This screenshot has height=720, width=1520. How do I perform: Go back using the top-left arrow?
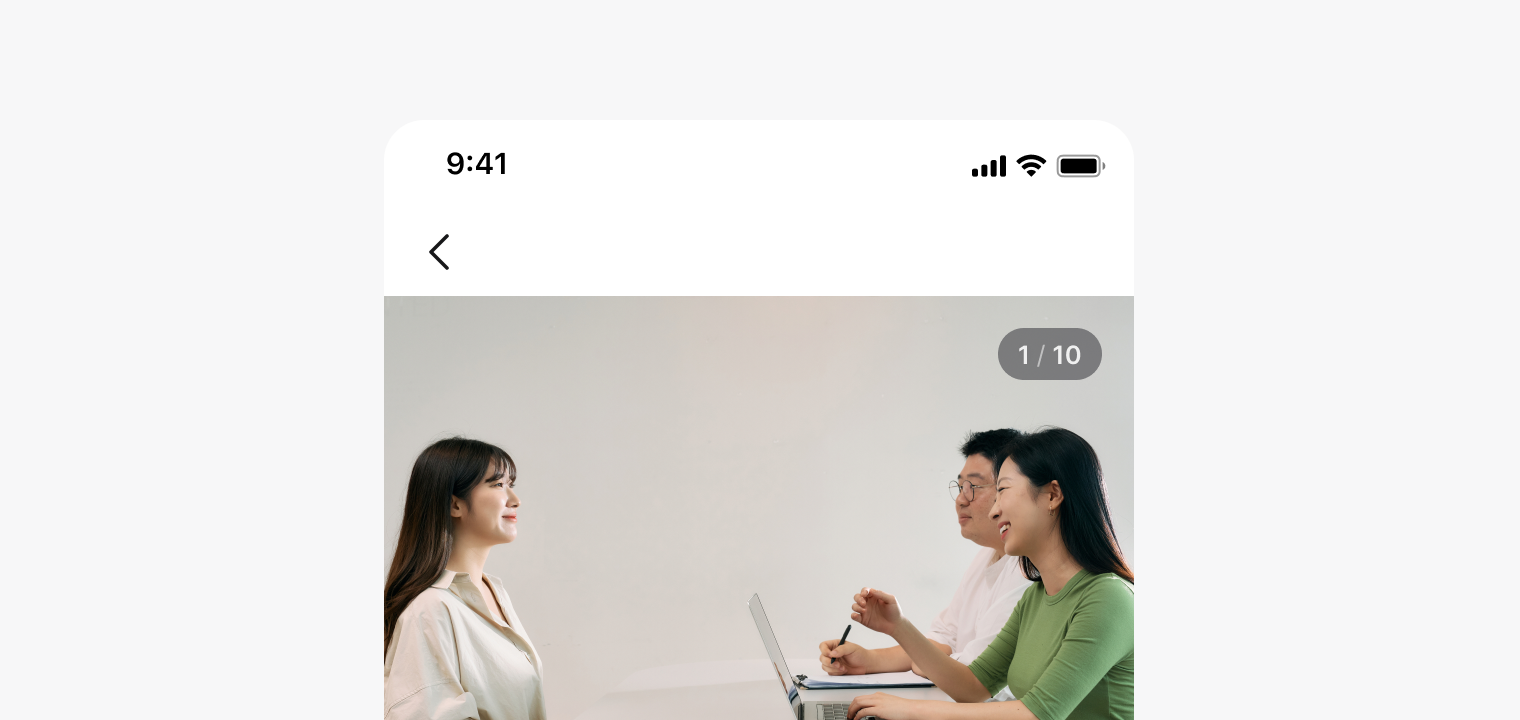coord(439,252)
